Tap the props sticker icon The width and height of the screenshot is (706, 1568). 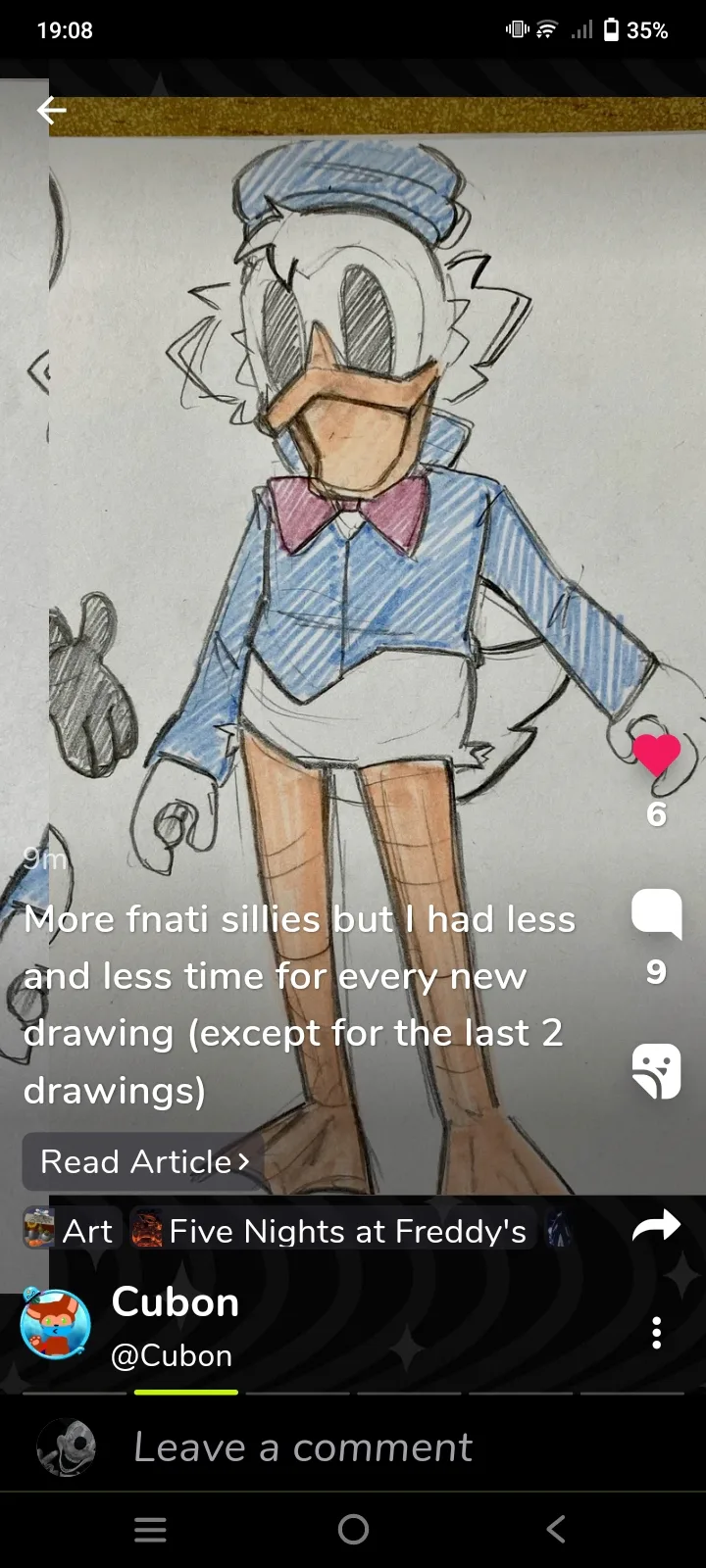pyautogui.click(x=656, y=1070)
